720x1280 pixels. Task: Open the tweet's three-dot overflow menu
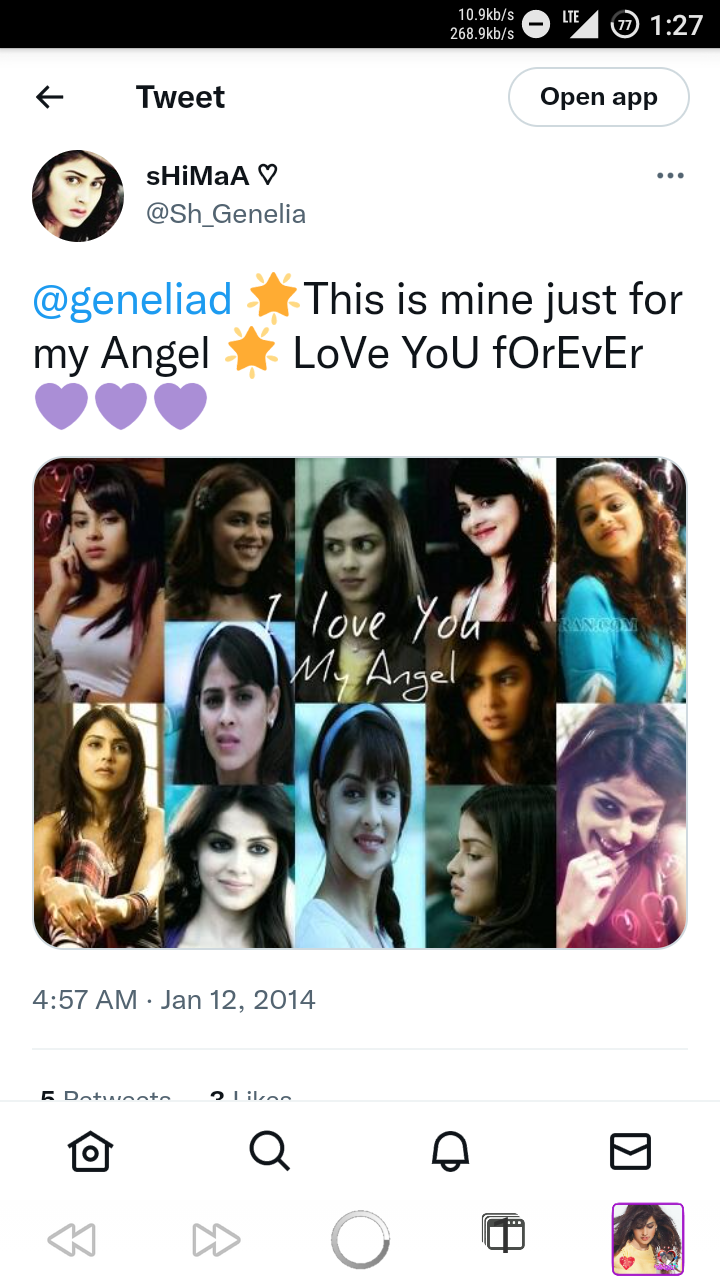pos(670,176)
